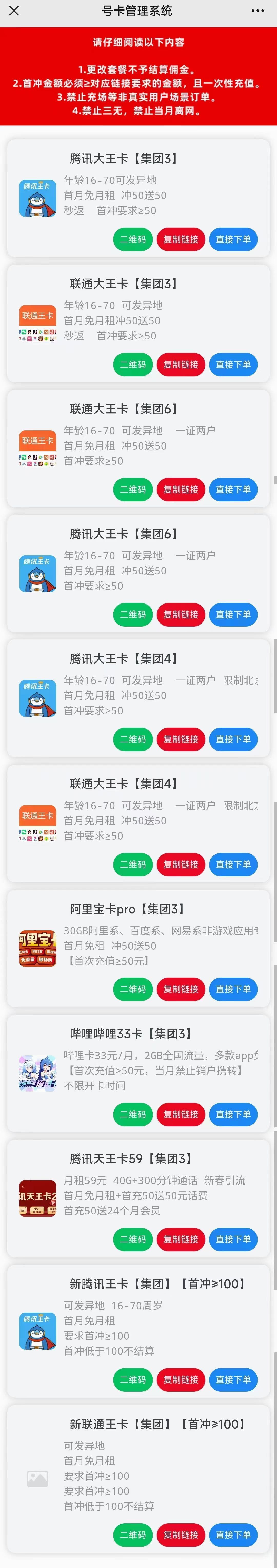This screenshot has width=277, height=1568.
Task: Show 二维码 for 联通大王卡【集团6】
Action: (x=133, y=489)
